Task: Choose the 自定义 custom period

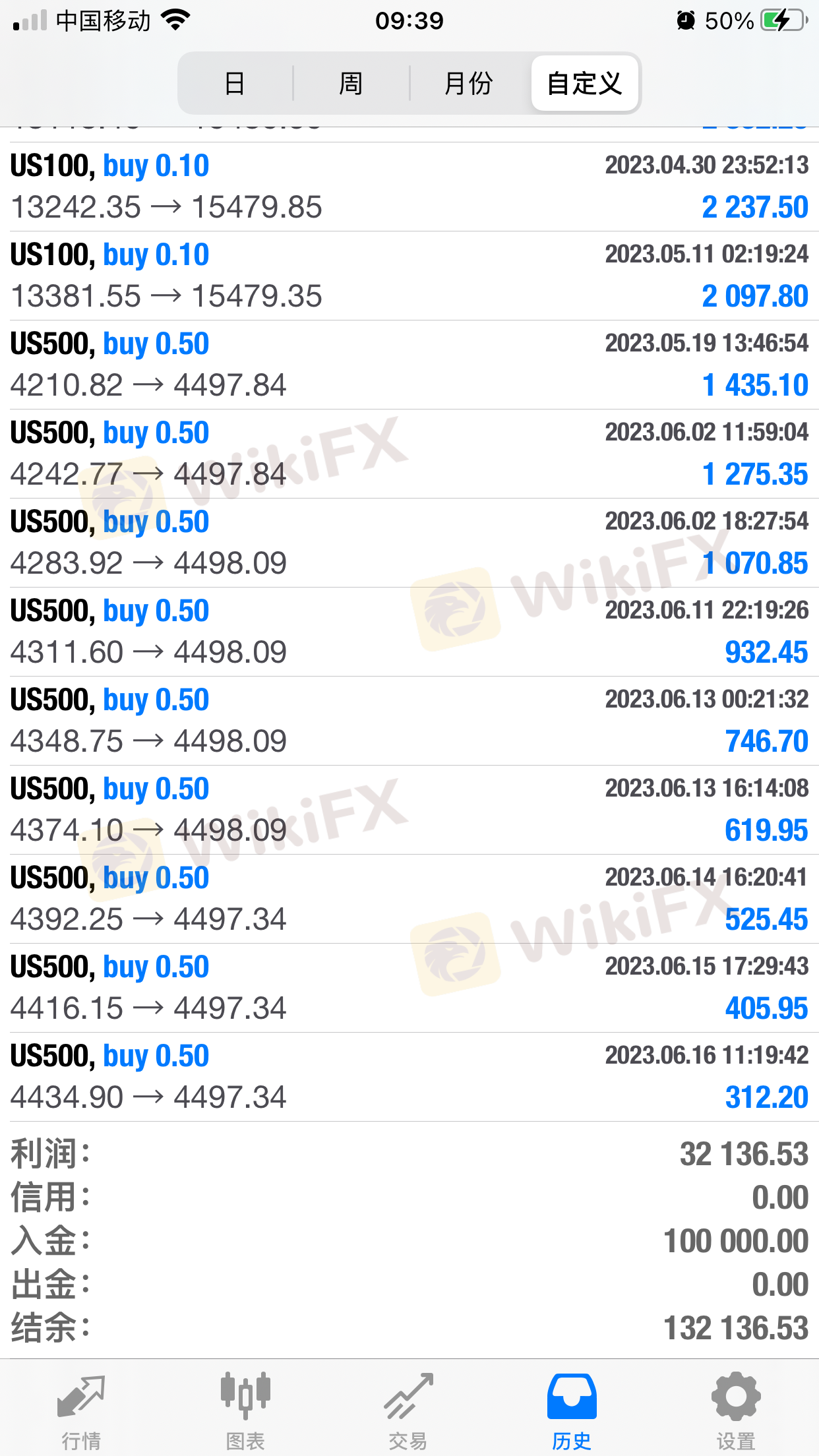Action: click(584, 84)
